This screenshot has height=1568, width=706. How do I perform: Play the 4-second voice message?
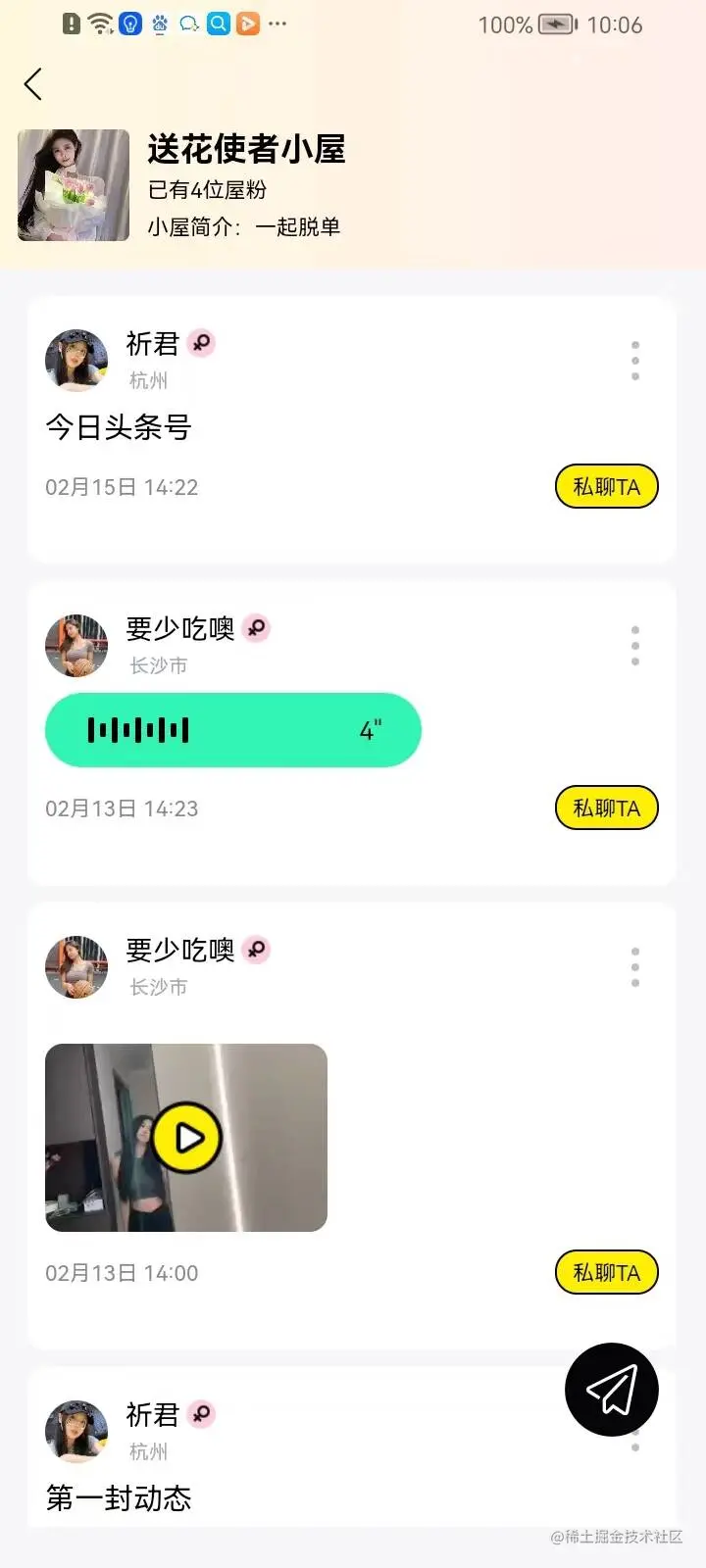(233, 730)
